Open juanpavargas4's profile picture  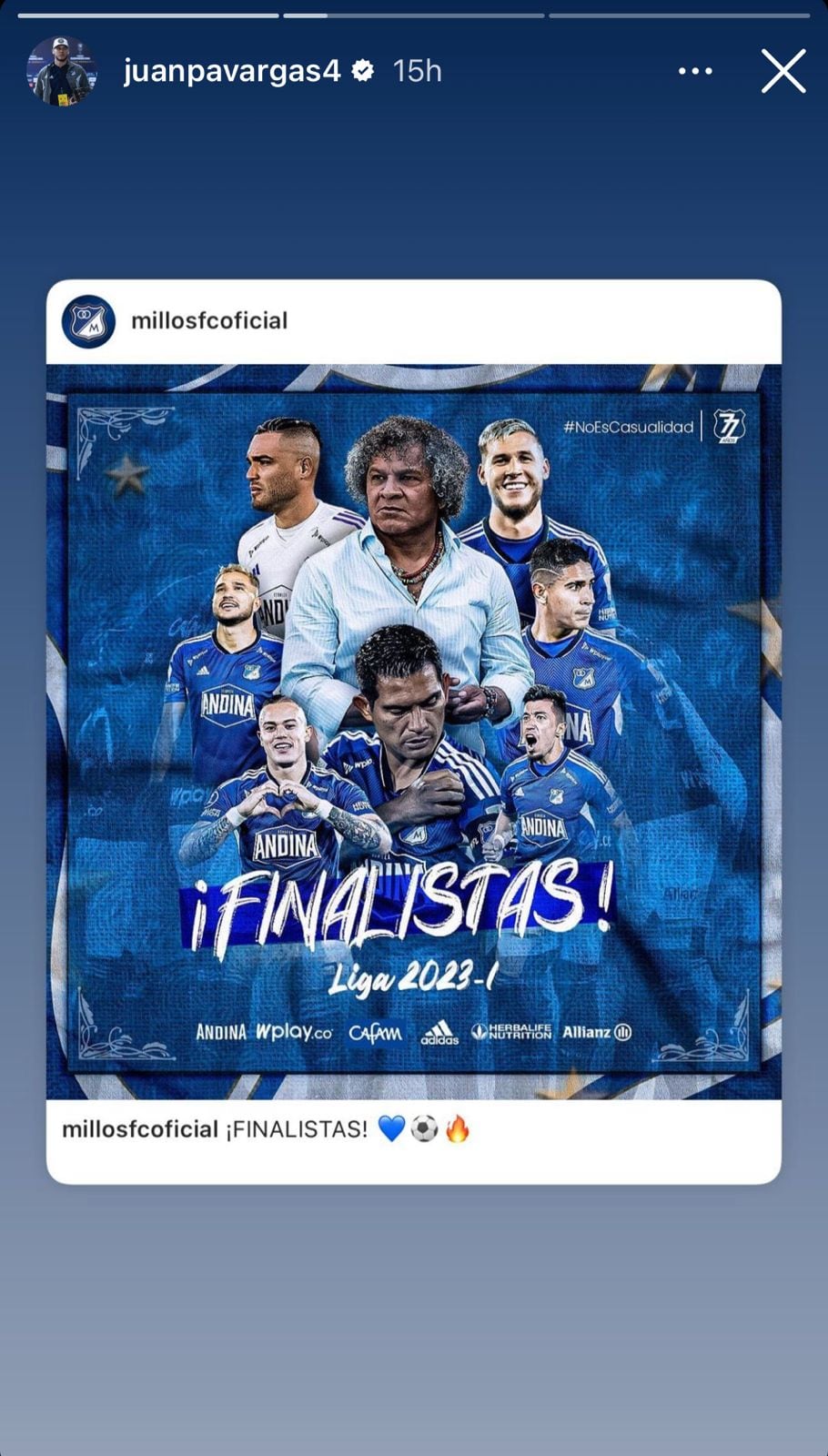(x=61, y=71)
